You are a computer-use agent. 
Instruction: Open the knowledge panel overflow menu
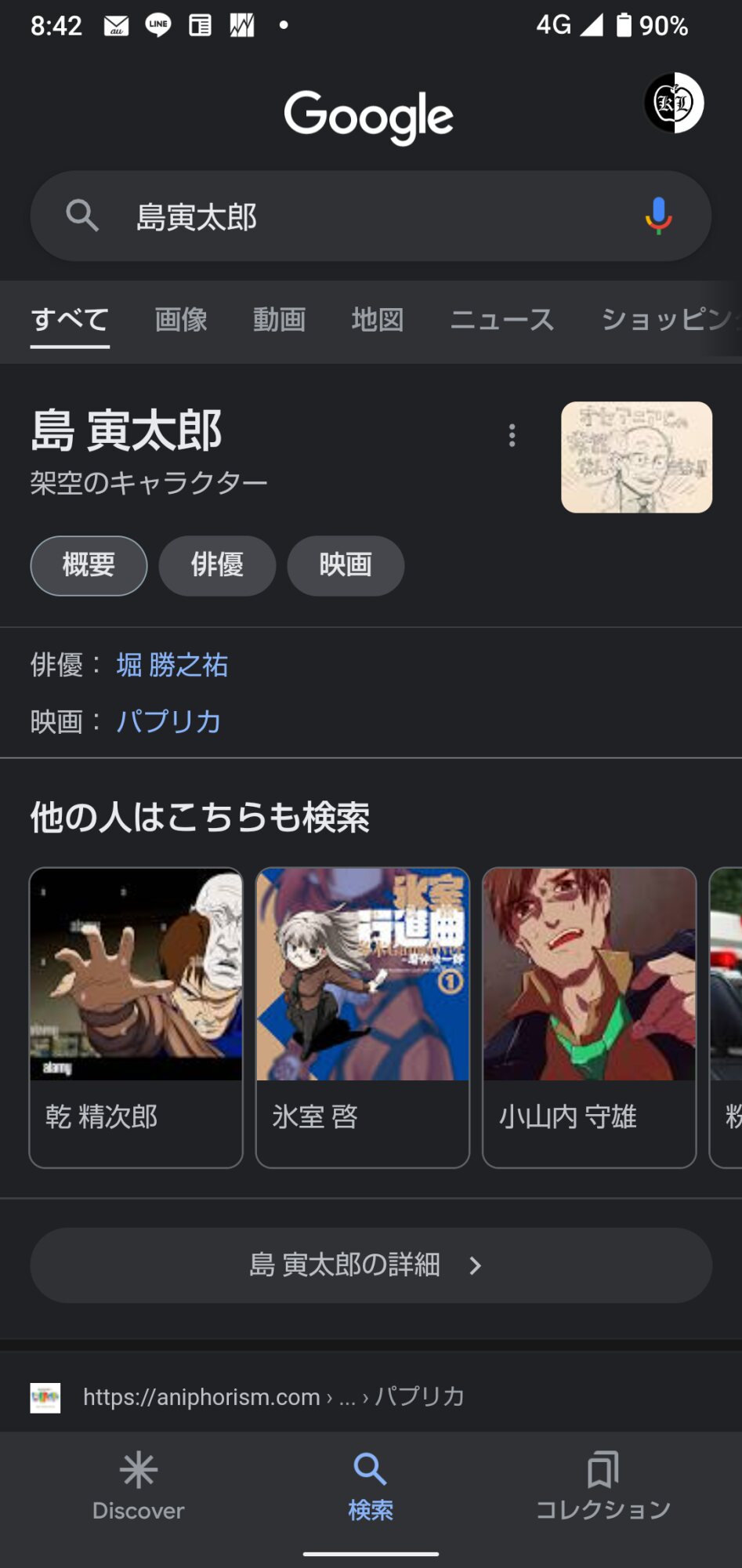[512, 435]
